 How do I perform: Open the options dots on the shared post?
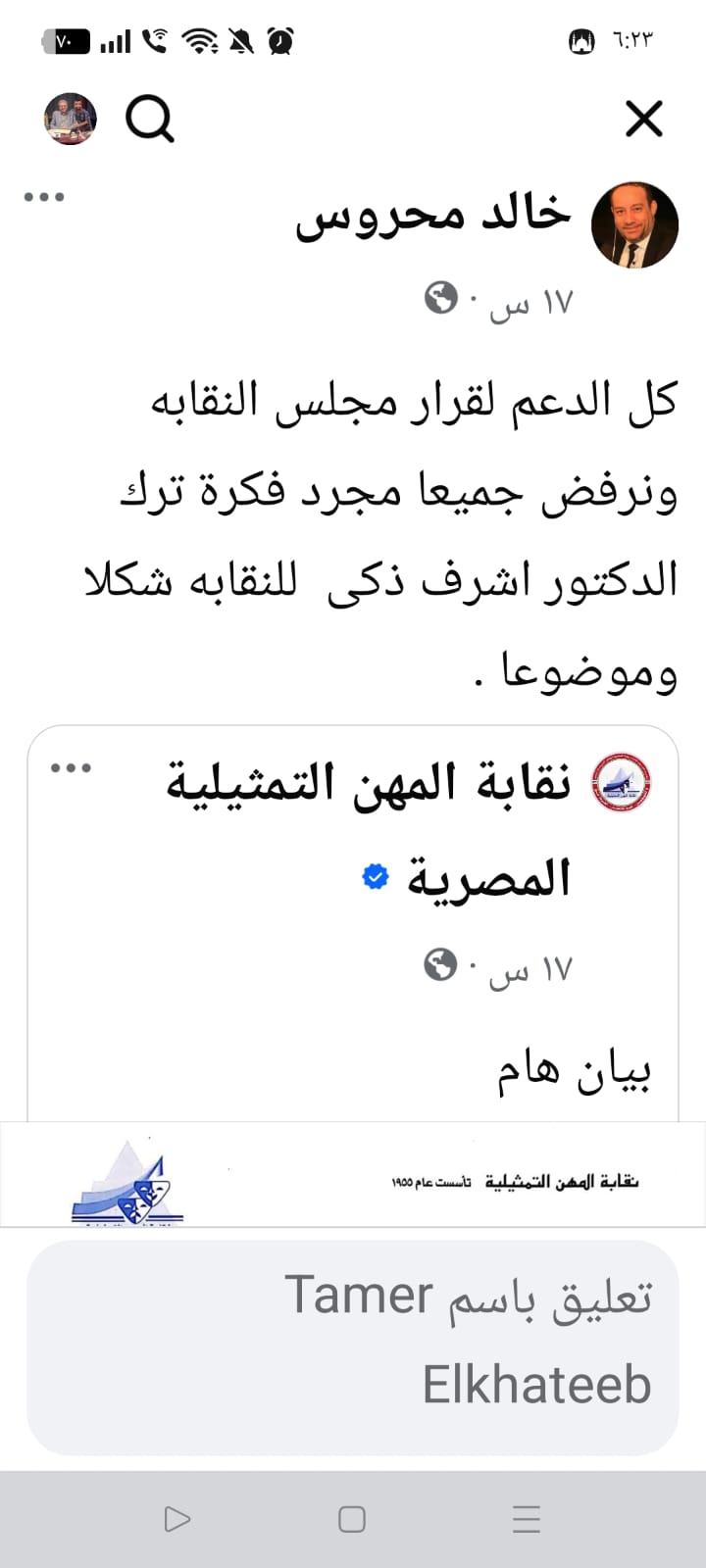pos(71,768)
